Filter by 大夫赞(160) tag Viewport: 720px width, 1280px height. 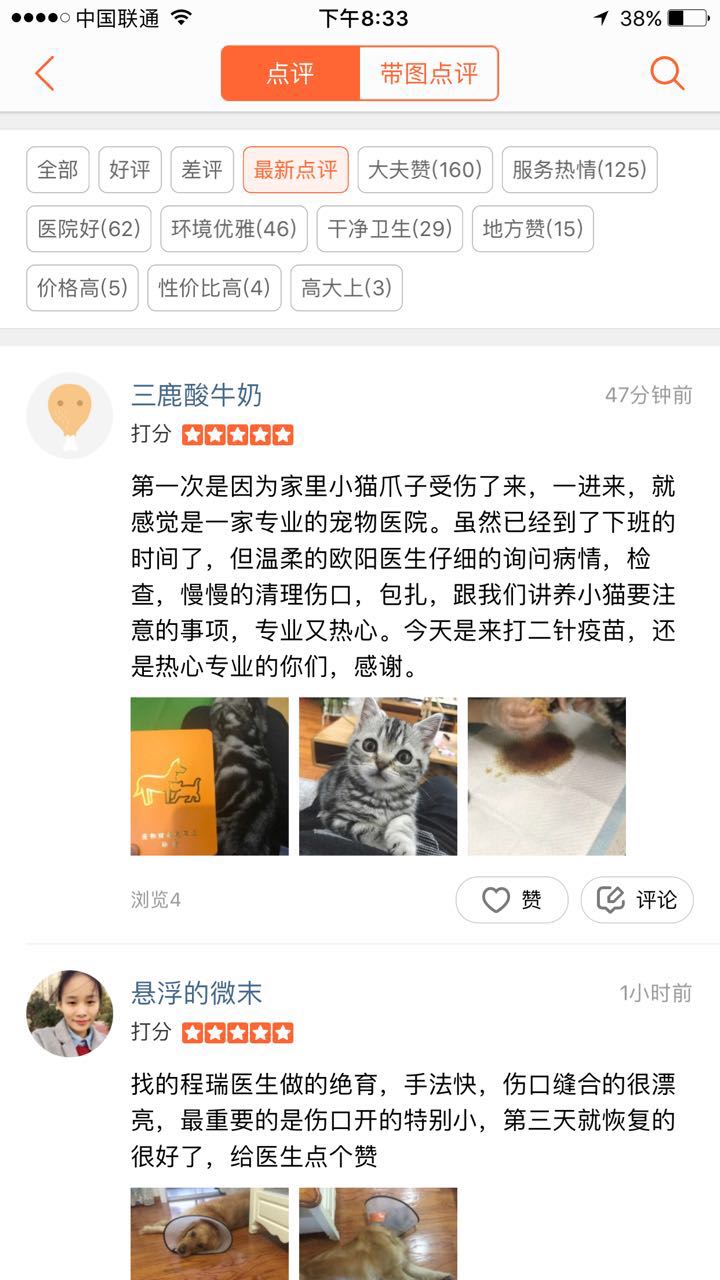[x=425, y=170]
